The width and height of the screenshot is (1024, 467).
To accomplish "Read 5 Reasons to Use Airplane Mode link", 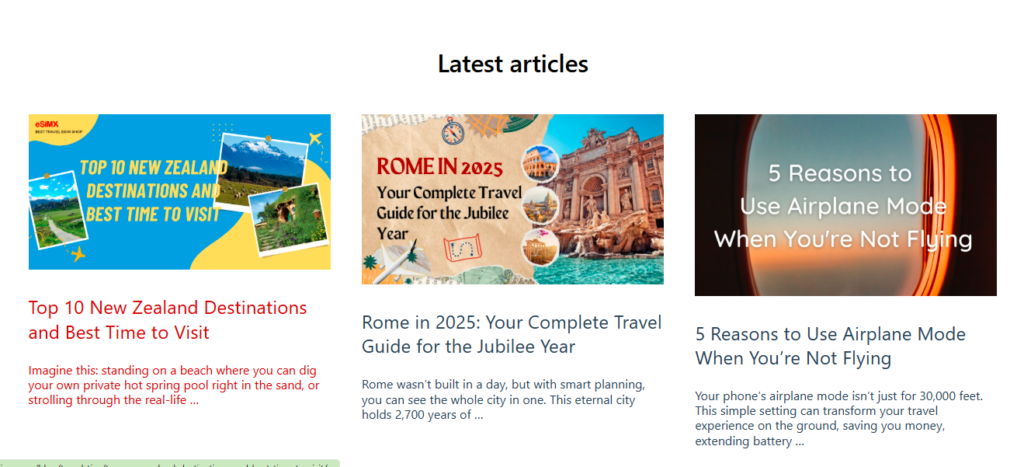I will (x=830, y=346).
